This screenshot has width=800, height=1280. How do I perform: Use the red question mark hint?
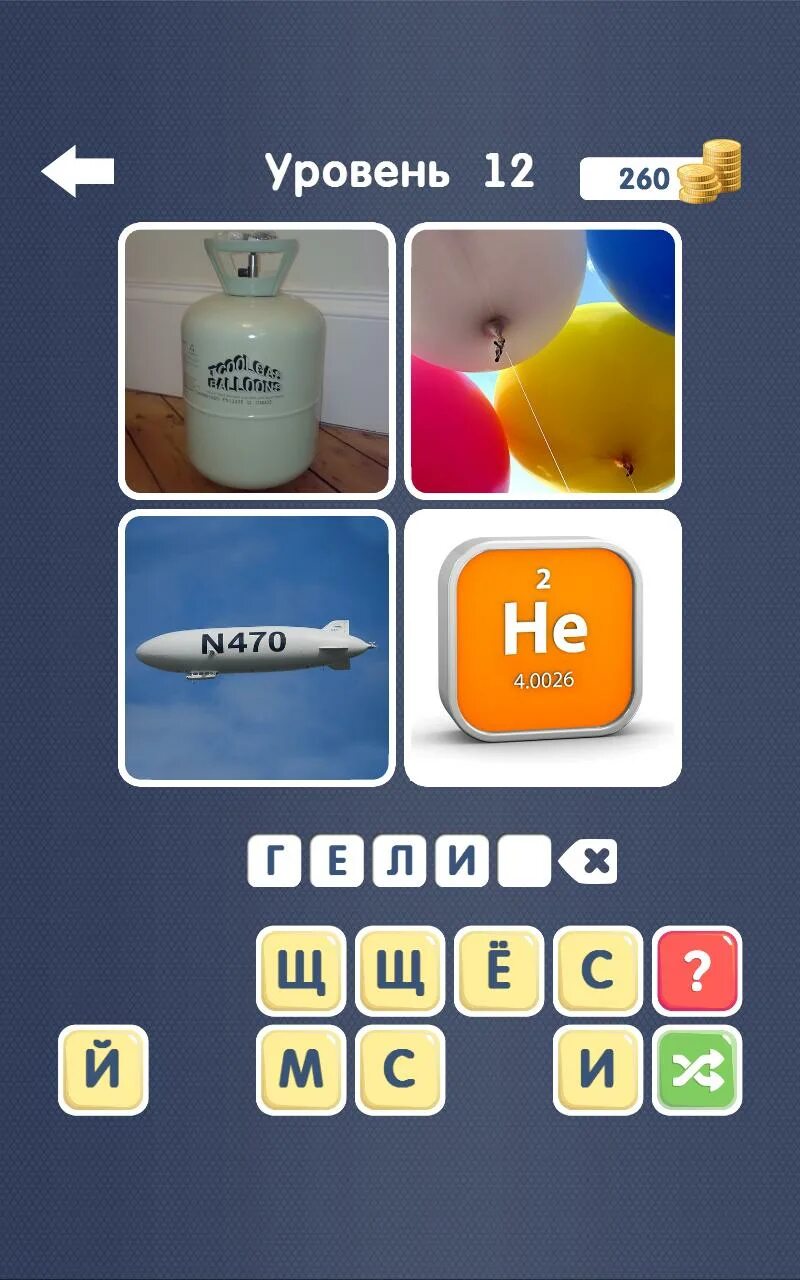698,970
